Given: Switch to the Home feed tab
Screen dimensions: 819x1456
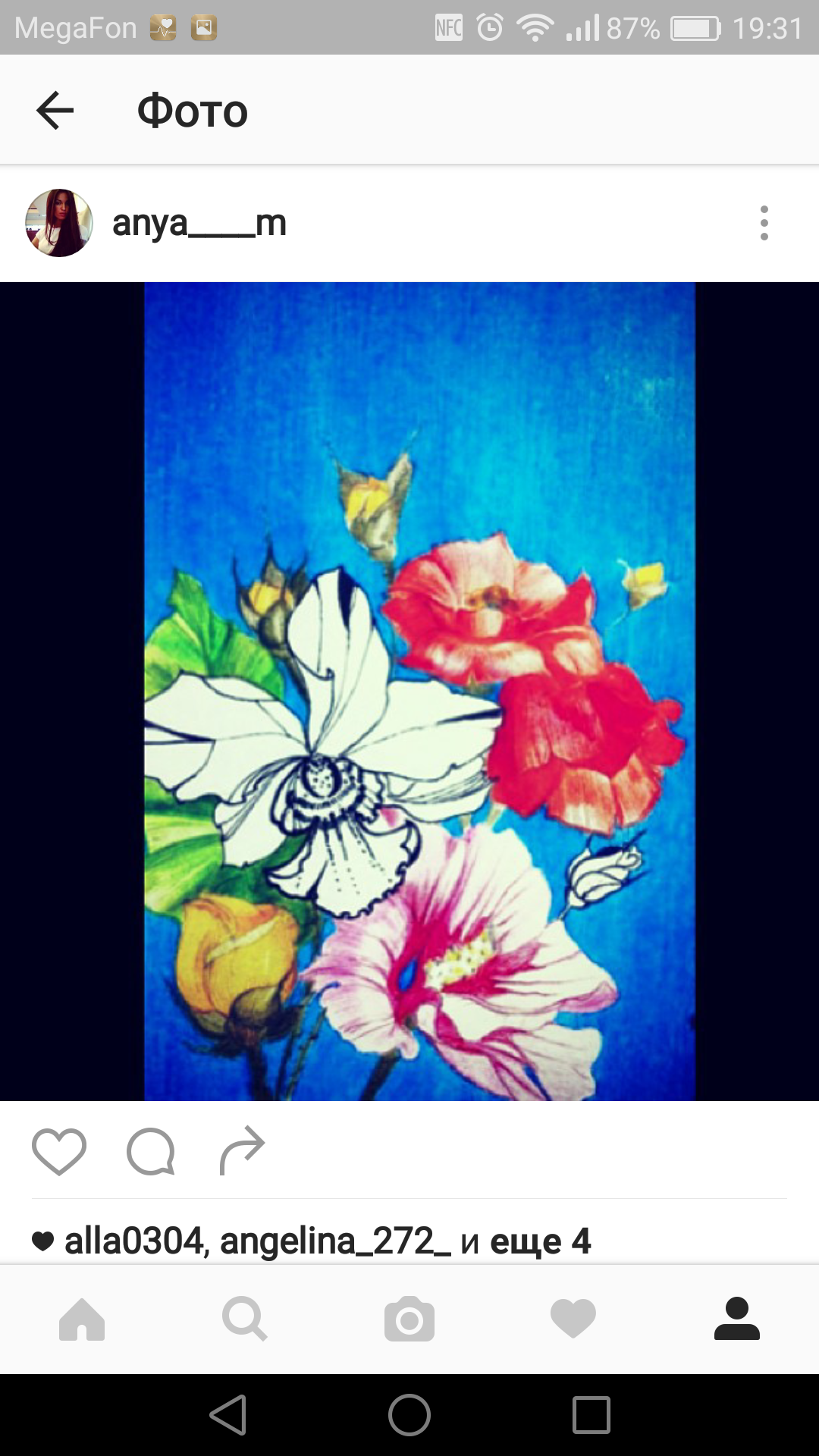Looking at the screenshot, I should pyautogui.click(x=82, y=1319).
